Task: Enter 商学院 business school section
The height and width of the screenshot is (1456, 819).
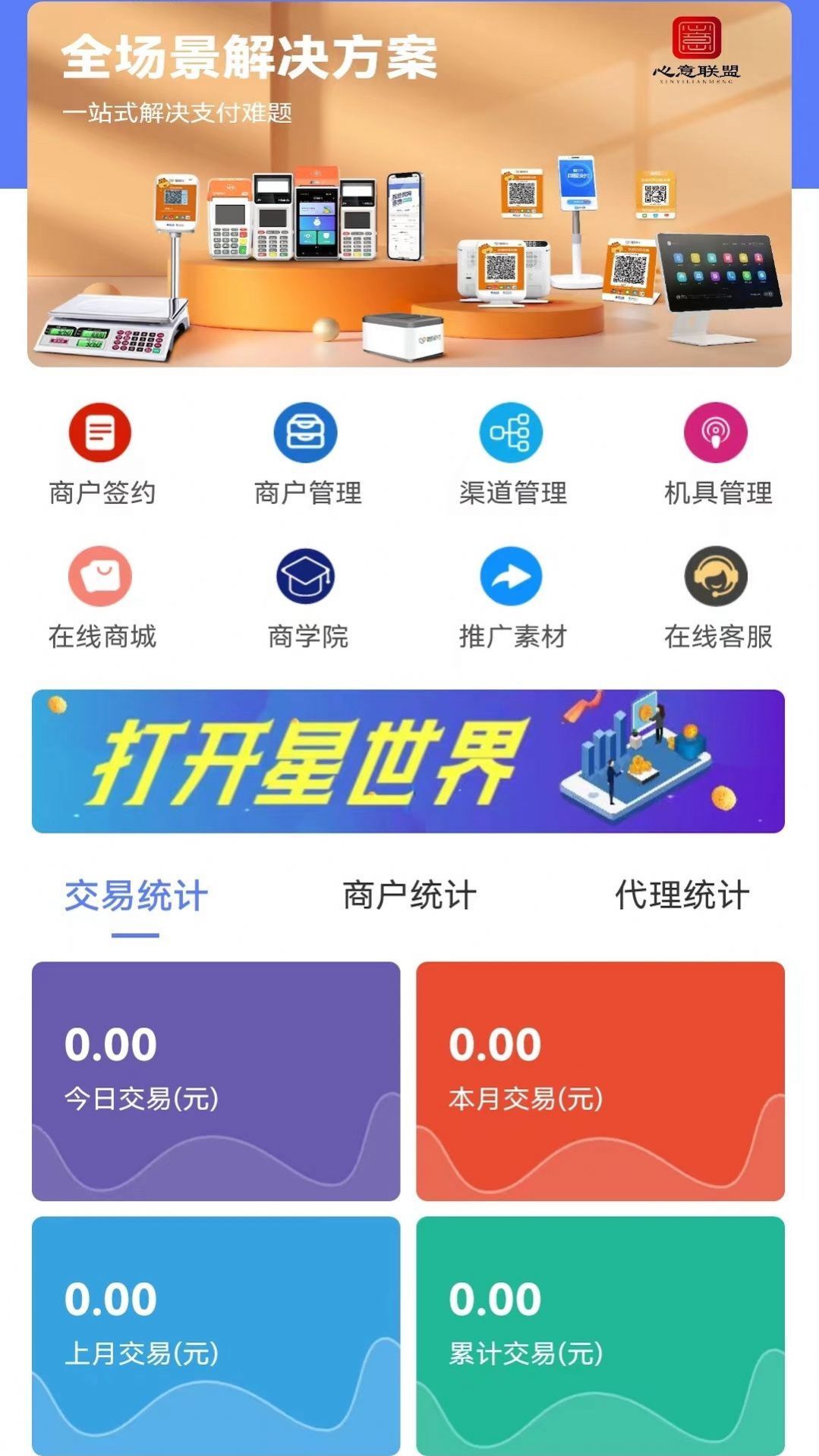Action: point(307,575)
